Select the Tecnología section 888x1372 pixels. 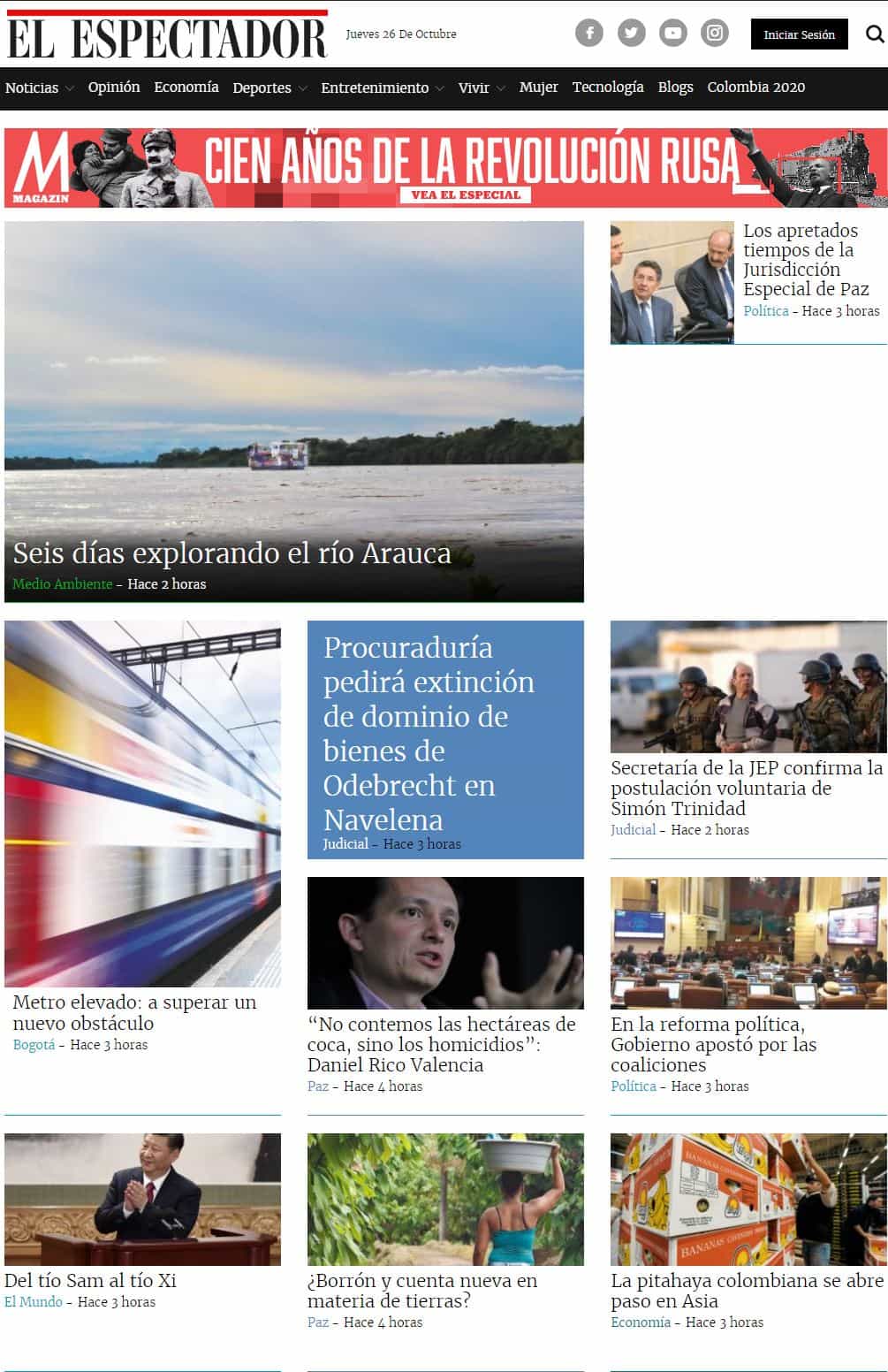click(608, 88)
